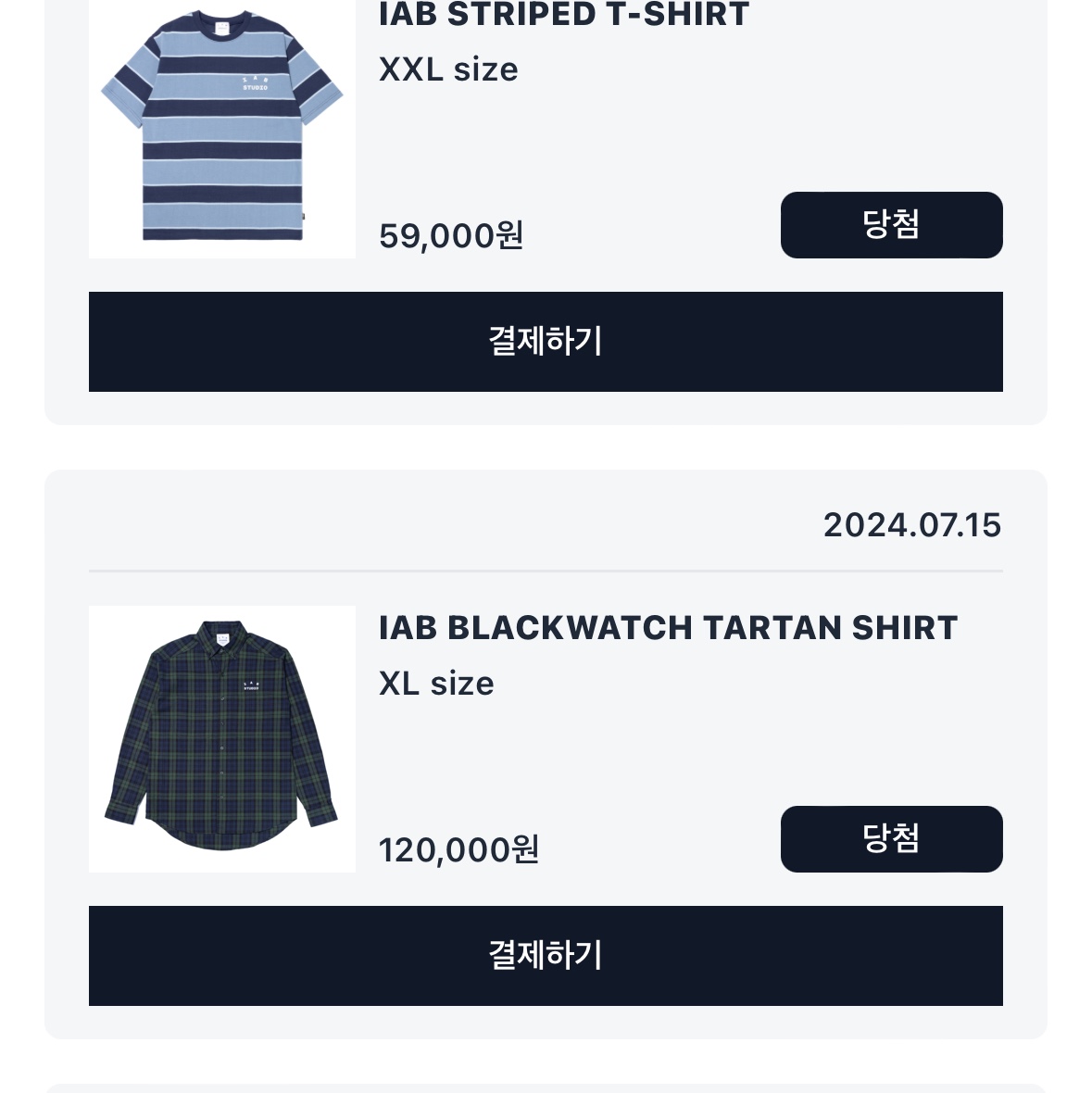Select the date 2024.07.15
The image size is (1092, 1093).
tap(912, 524)
